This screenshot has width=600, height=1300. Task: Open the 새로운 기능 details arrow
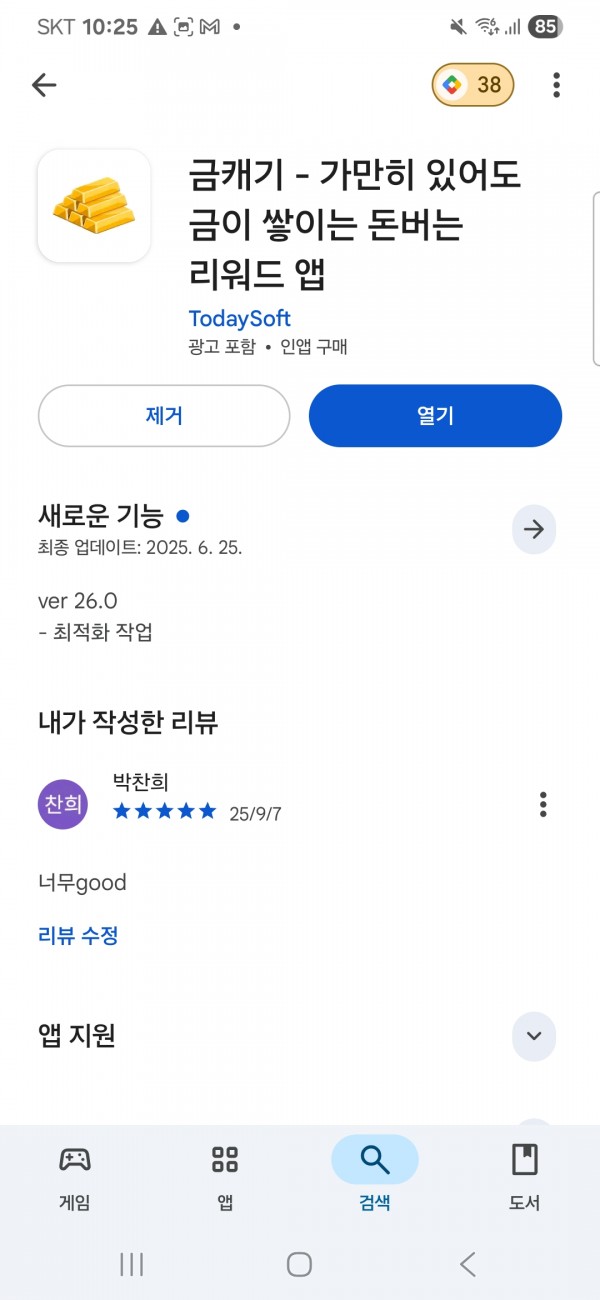(x=534, y=529)
